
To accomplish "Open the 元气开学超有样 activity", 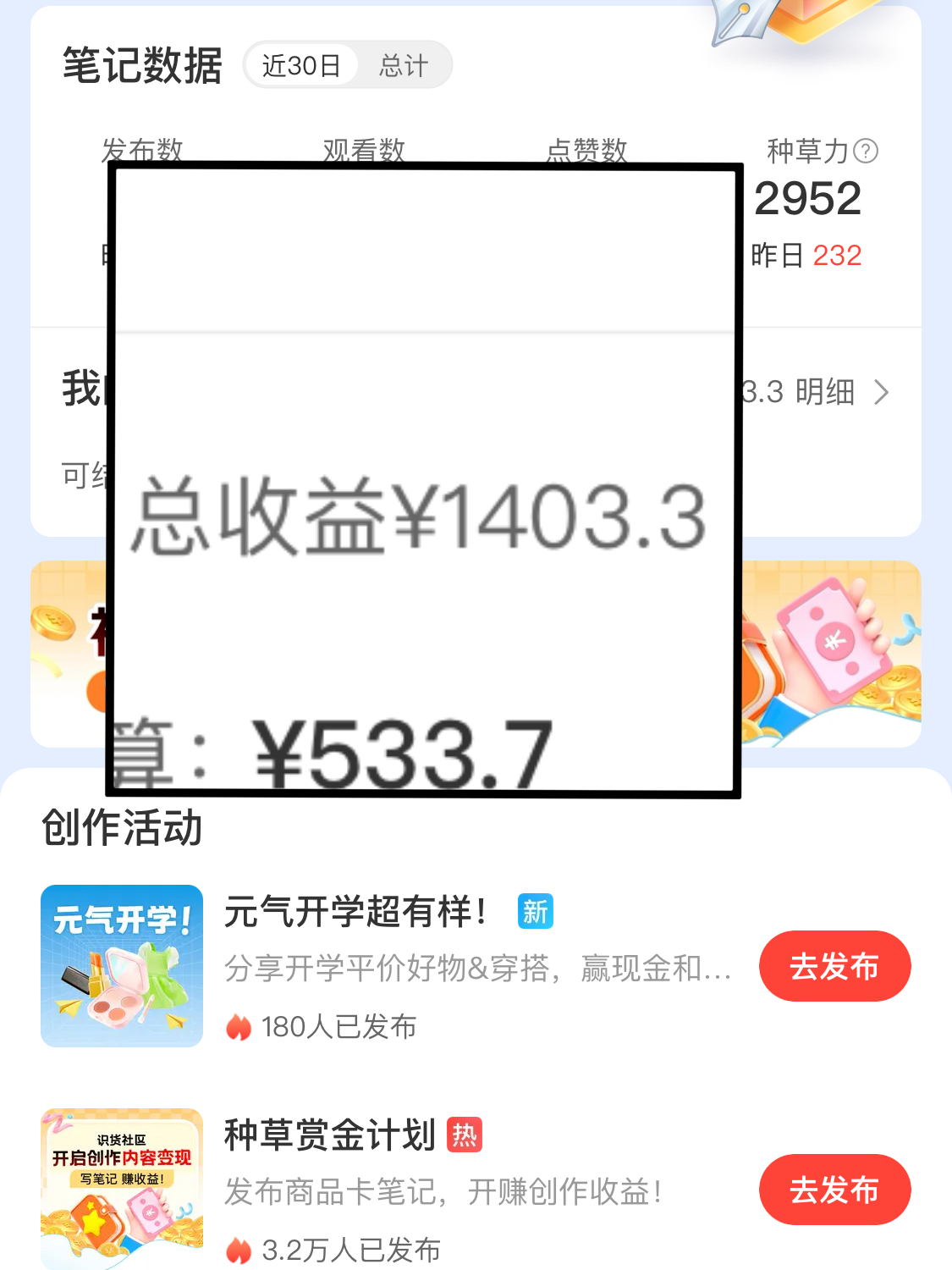I will (x=355, y=913).
